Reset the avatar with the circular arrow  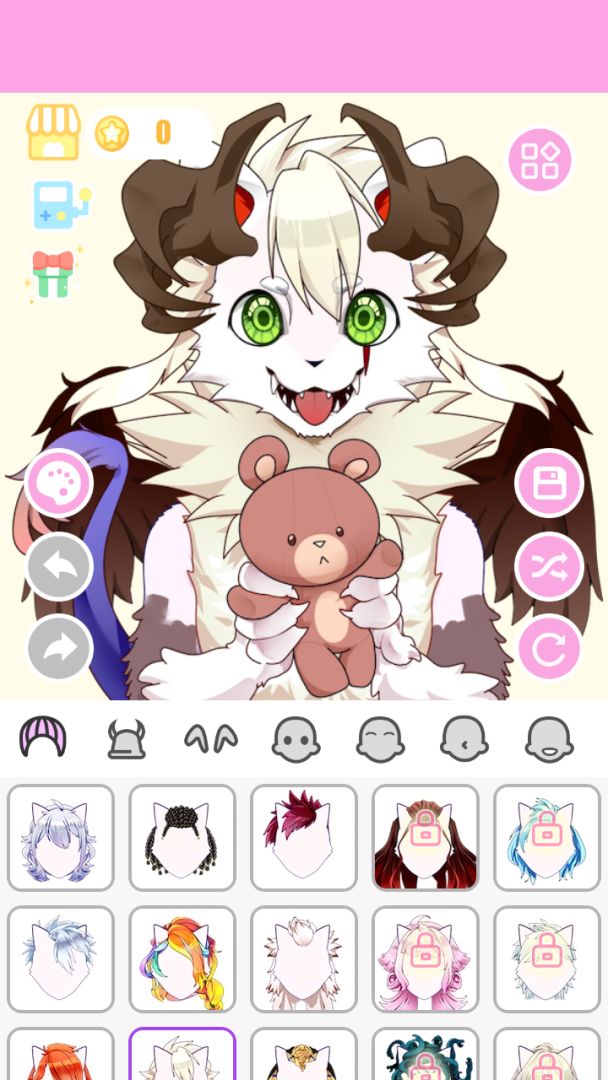[x=549, y=648]
